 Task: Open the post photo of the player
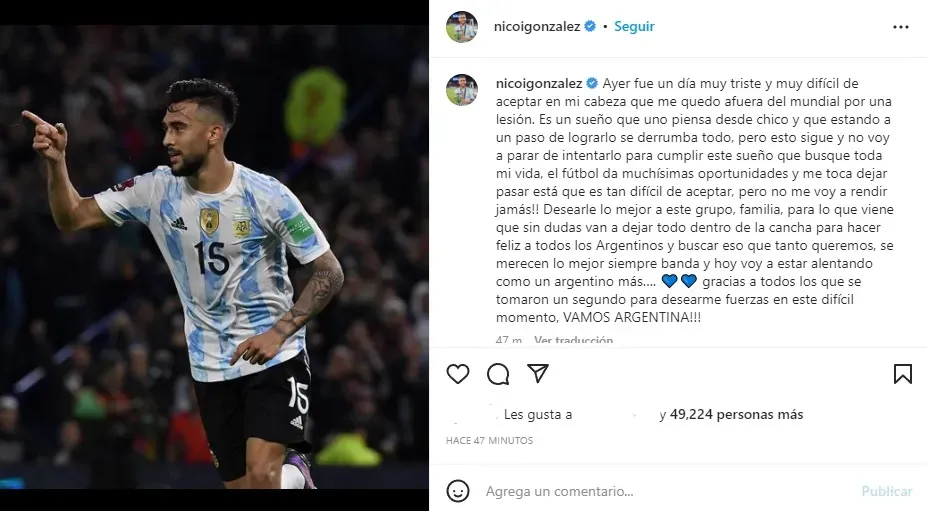point(214,255)
